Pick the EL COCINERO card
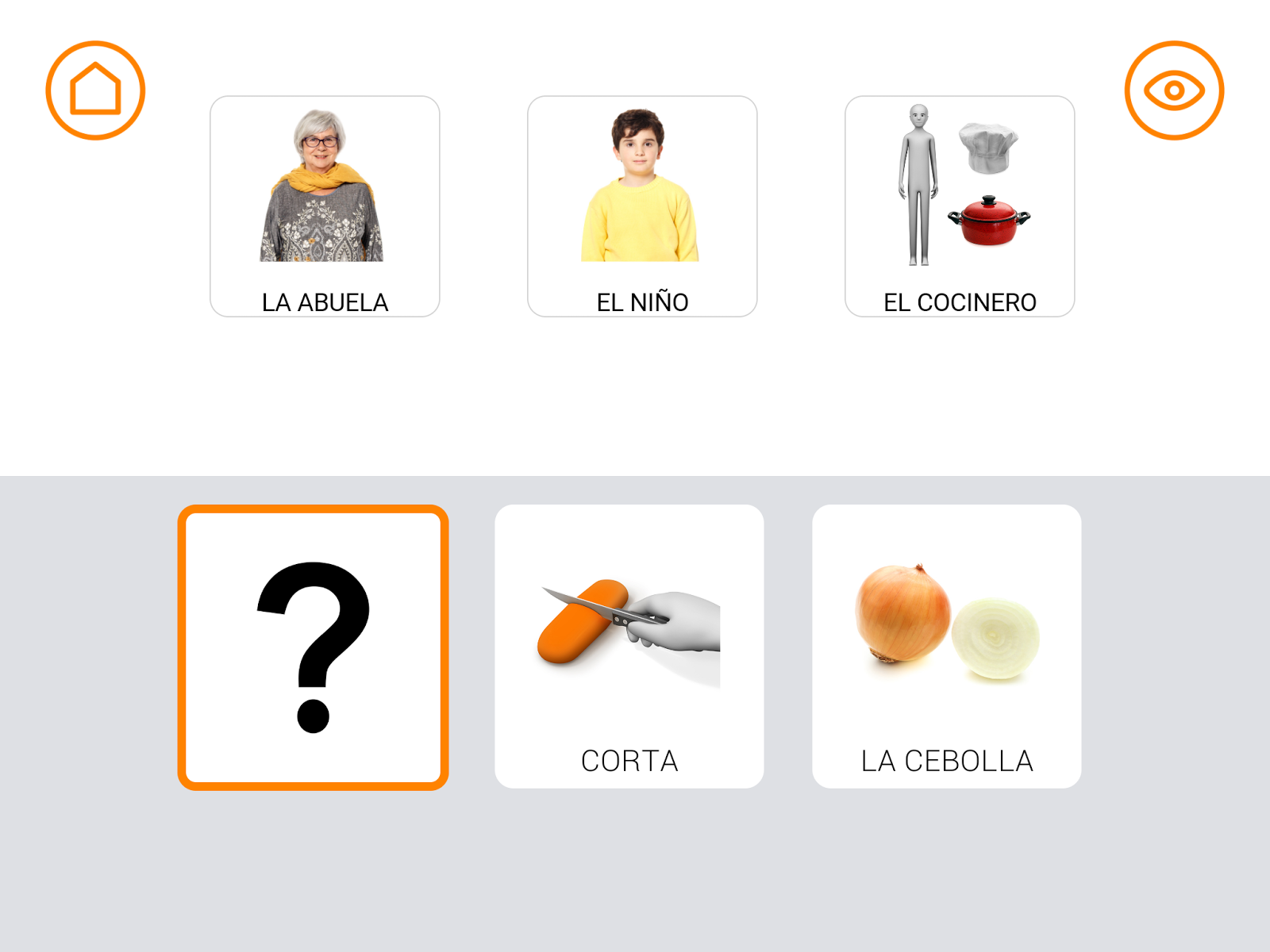Image resolution: width=1270 pixels, height=952 pixels. tap(960, 206)
